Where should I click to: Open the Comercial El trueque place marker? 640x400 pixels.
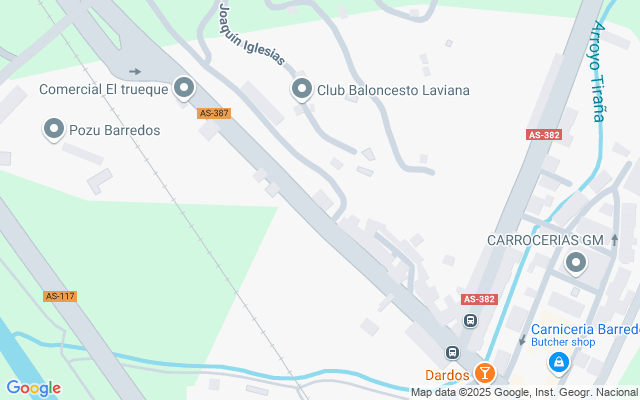point(184,90)
